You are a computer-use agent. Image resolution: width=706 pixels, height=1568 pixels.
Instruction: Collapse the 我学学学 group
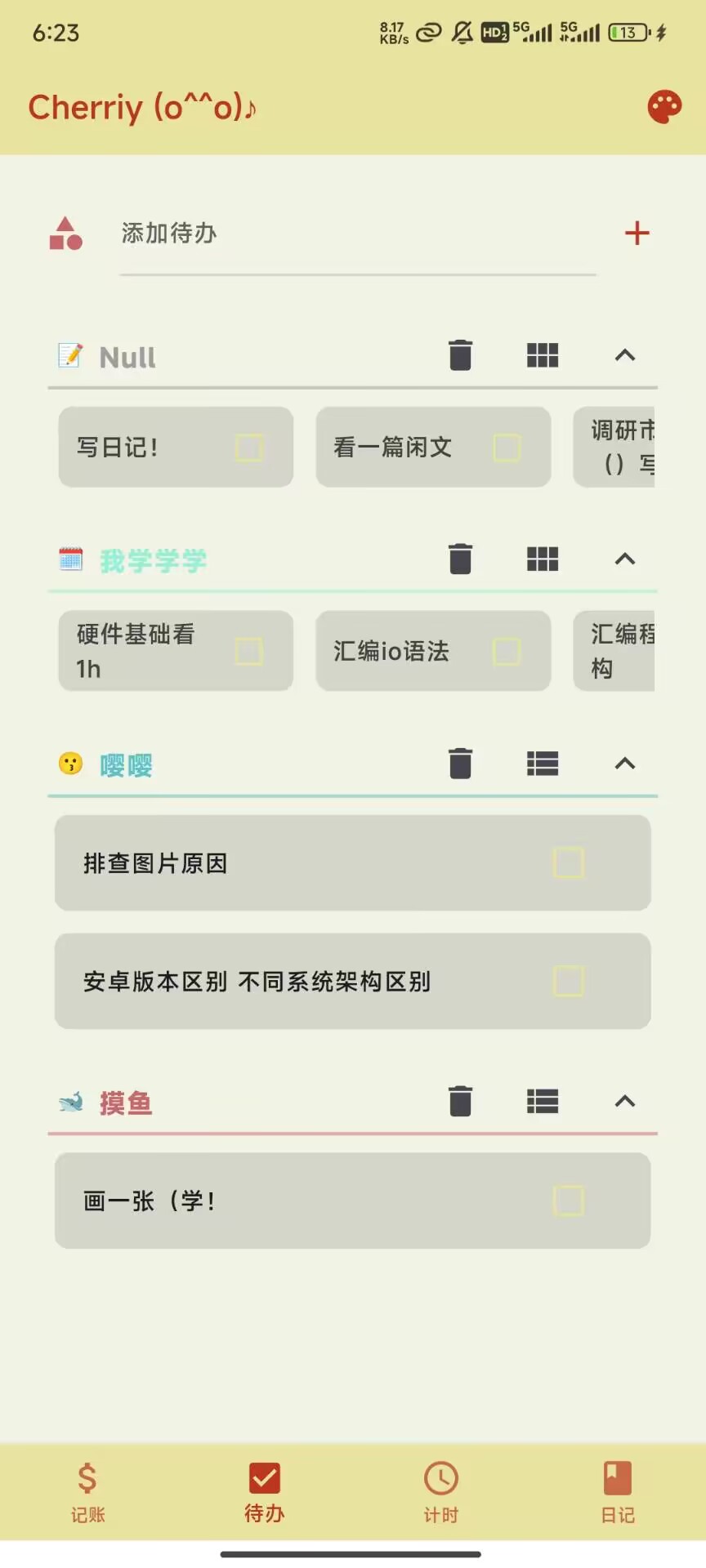click(x=624, y=559)
